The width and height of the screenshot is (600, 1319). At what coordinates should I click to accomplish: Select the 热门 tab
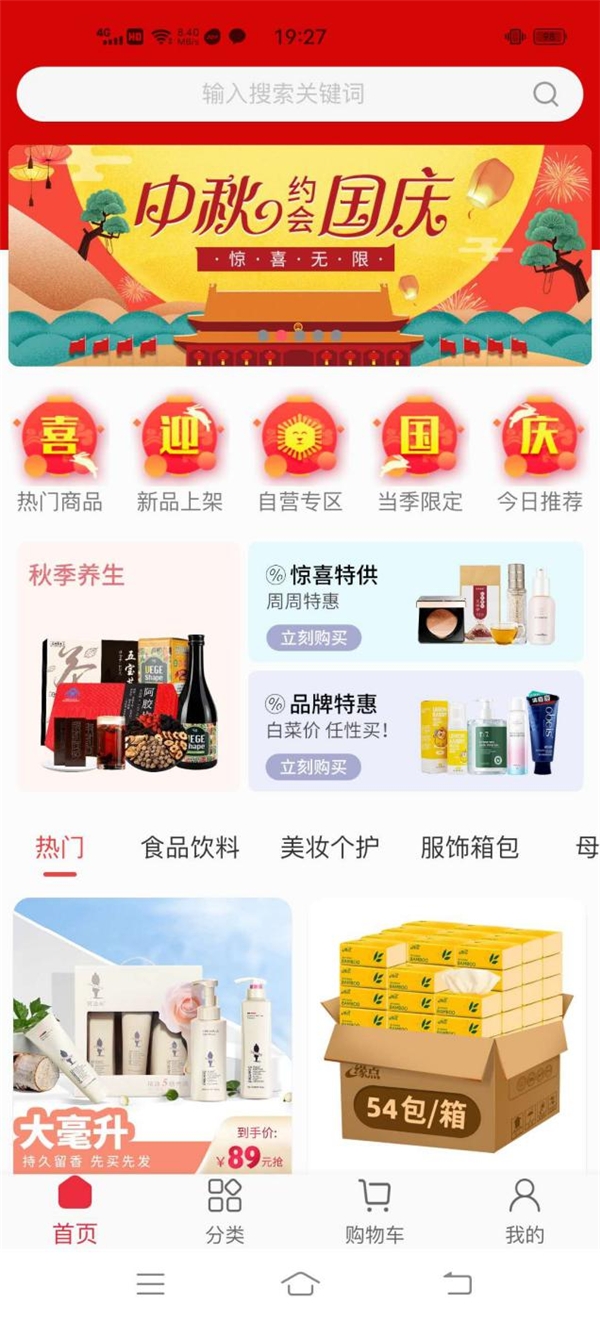pos(60,849)
